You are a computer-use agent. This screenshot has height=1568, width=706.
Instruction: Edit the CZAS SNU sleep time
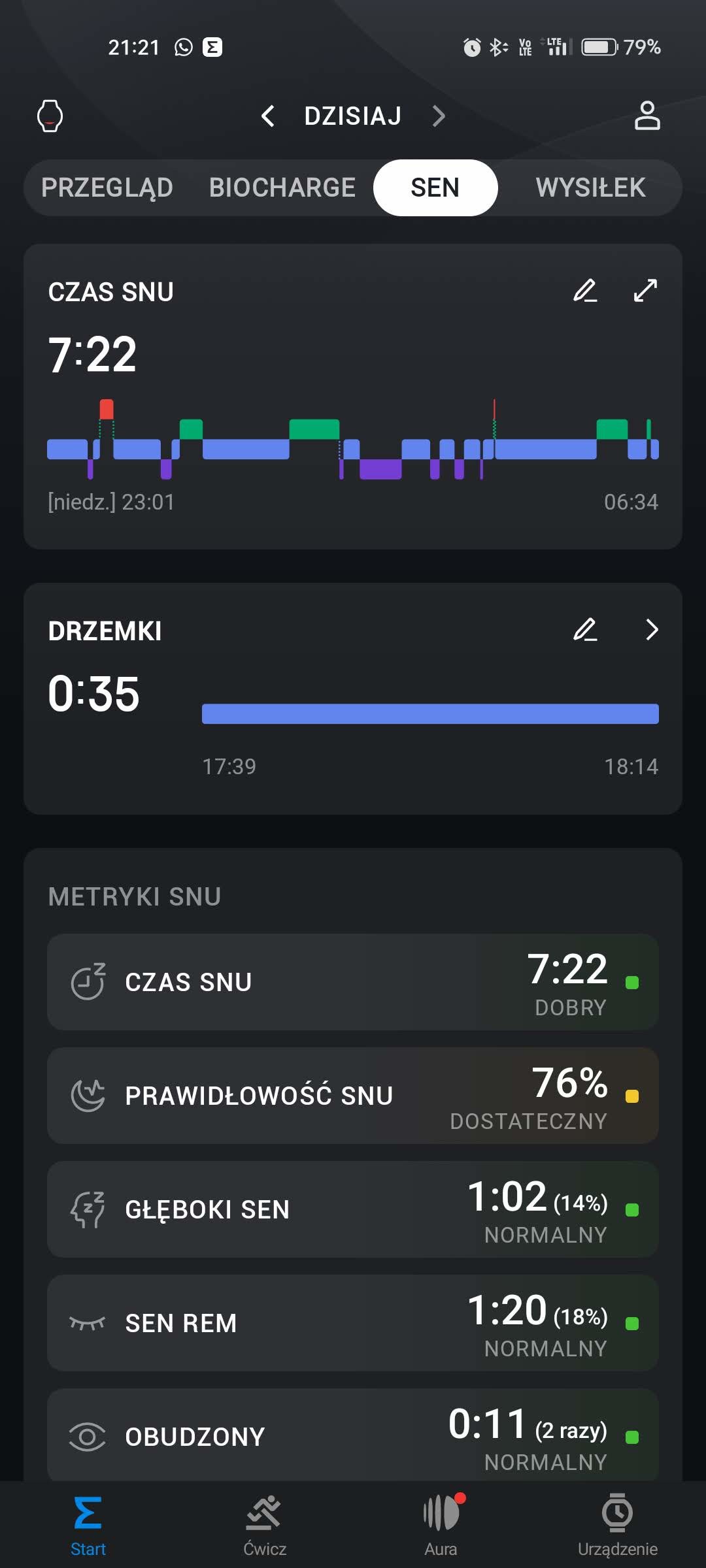point(585,291)
